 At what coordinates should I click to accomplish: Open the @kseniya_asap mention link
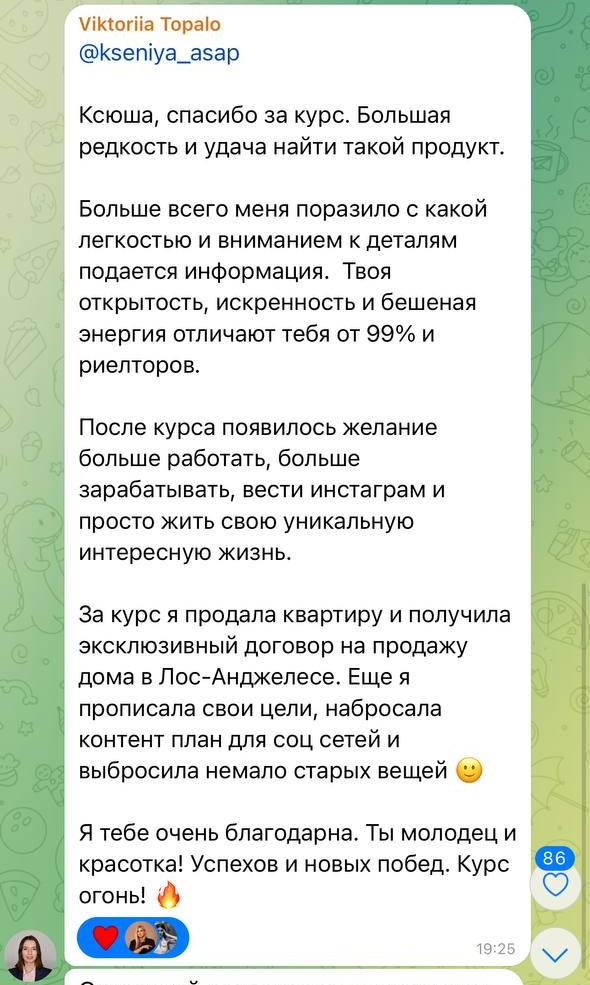click(x=159, y=53)
